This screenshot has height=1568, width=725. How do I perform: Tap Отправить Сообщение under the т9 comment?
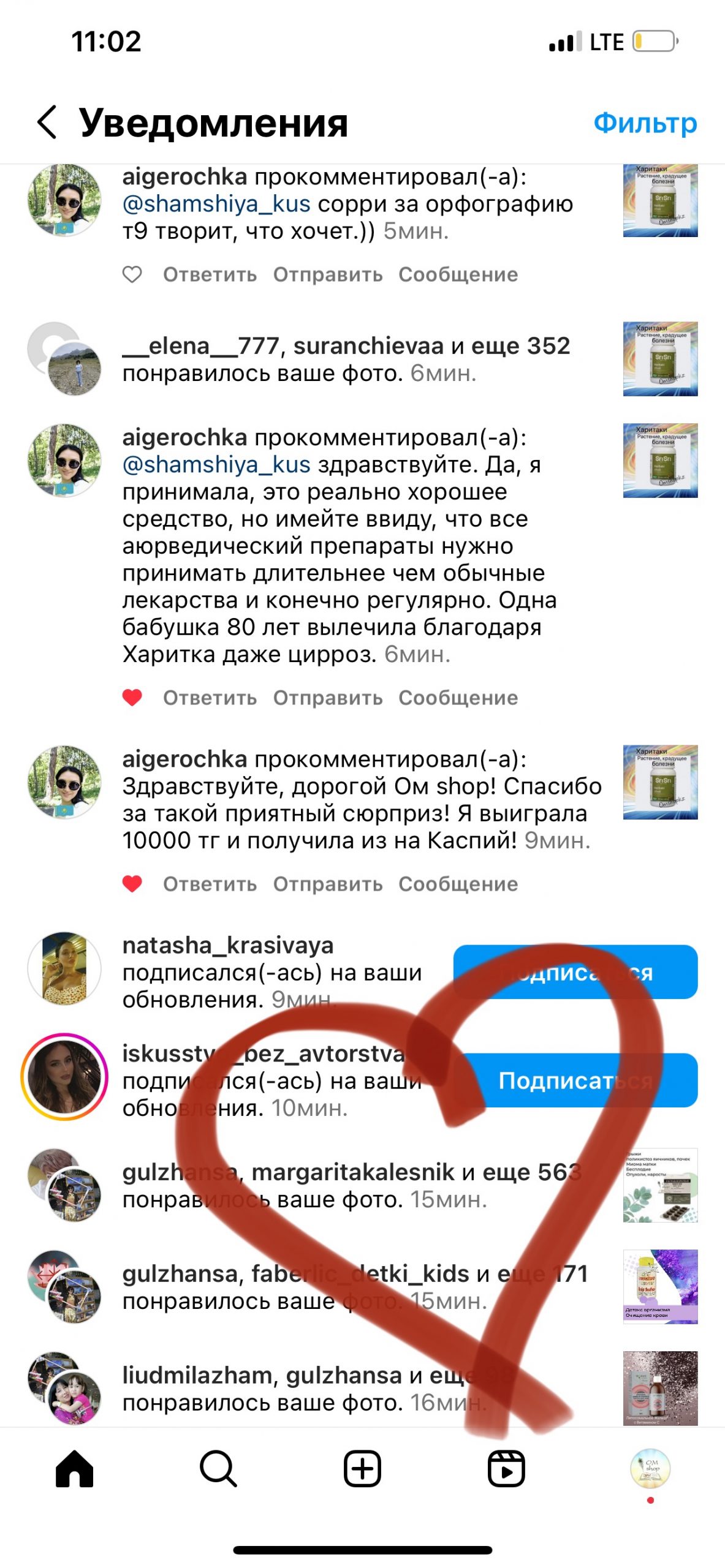395,274
